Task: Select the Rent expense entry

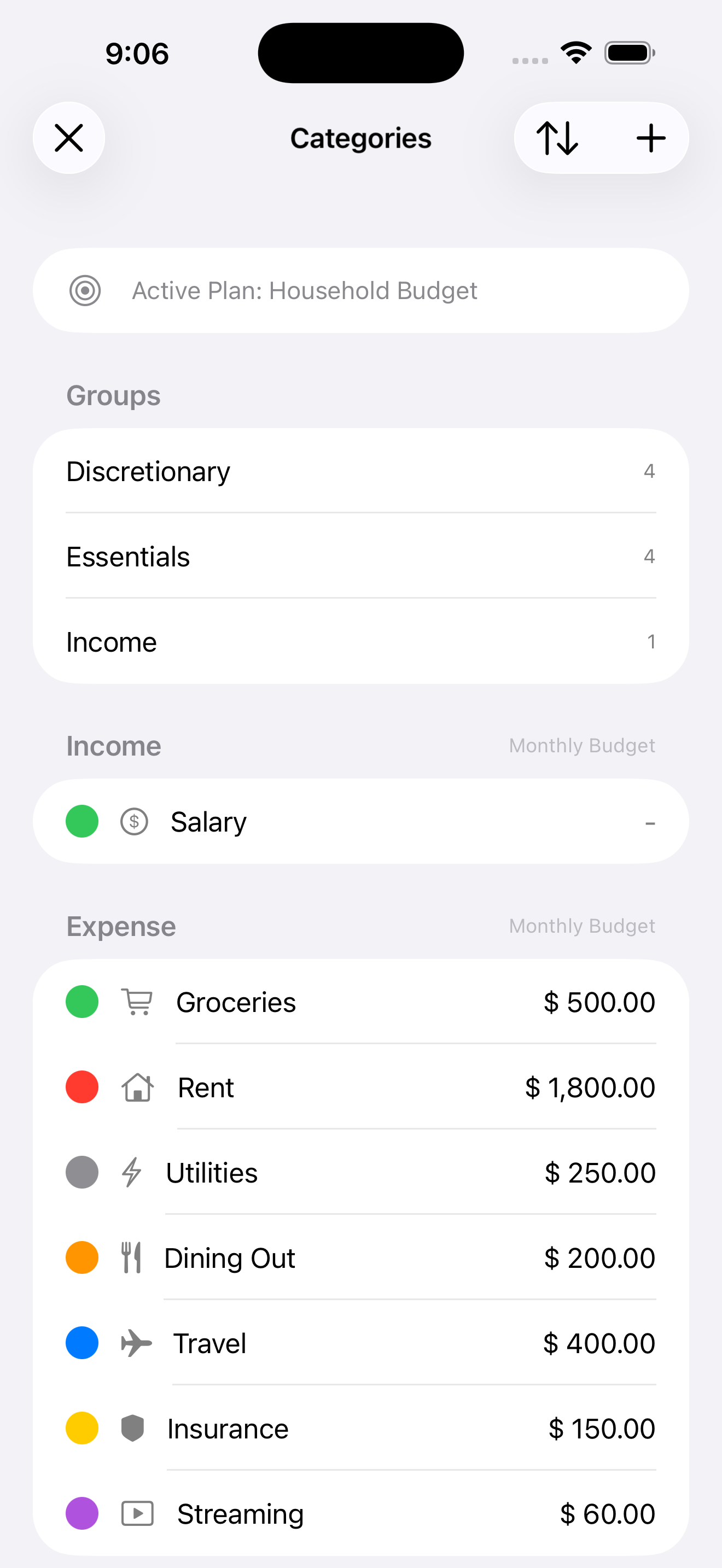Action: click(361, 1086)
